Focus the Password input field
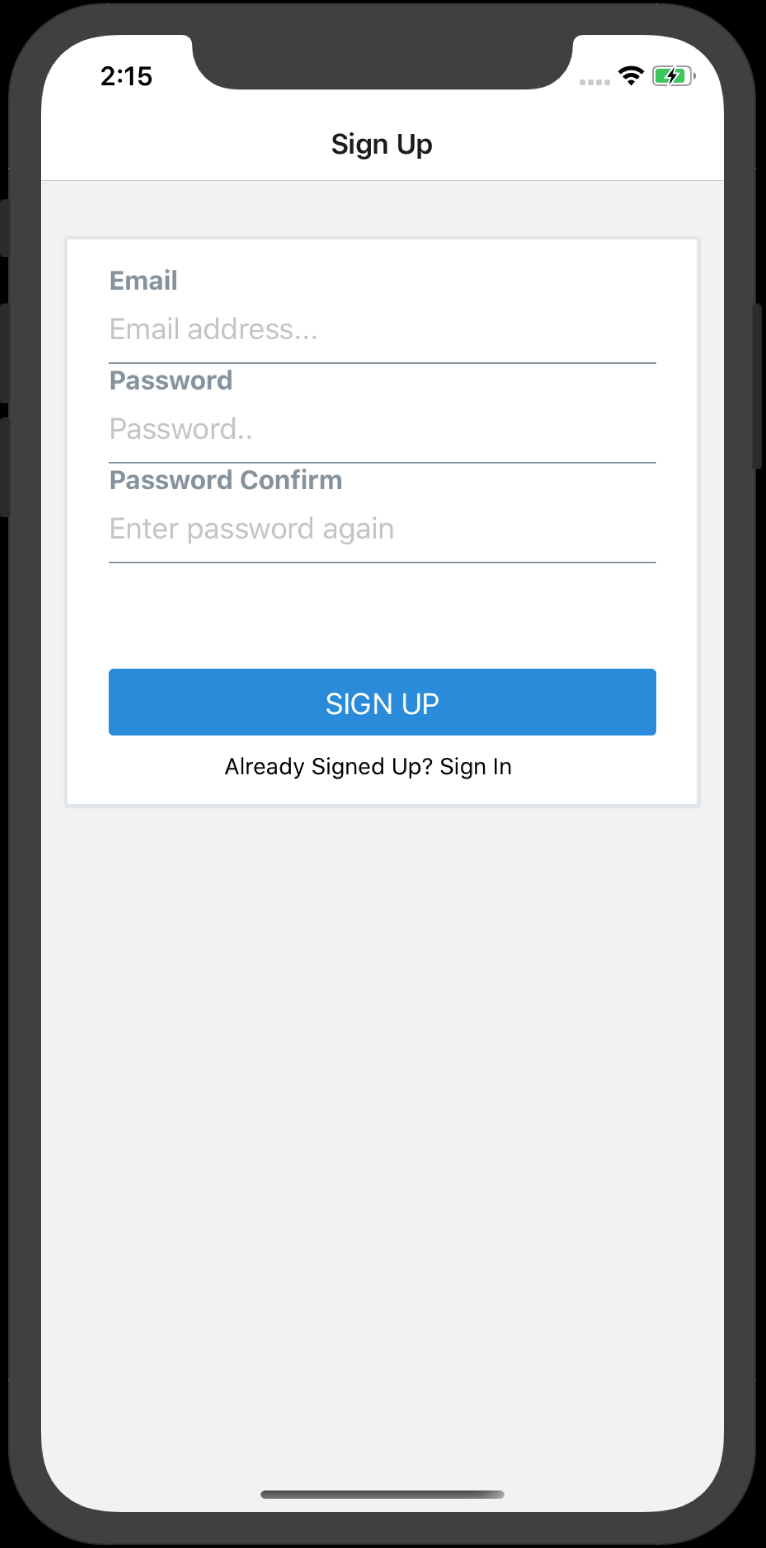The height and width of the screenshot is (1548, 766). coord(382,430)
